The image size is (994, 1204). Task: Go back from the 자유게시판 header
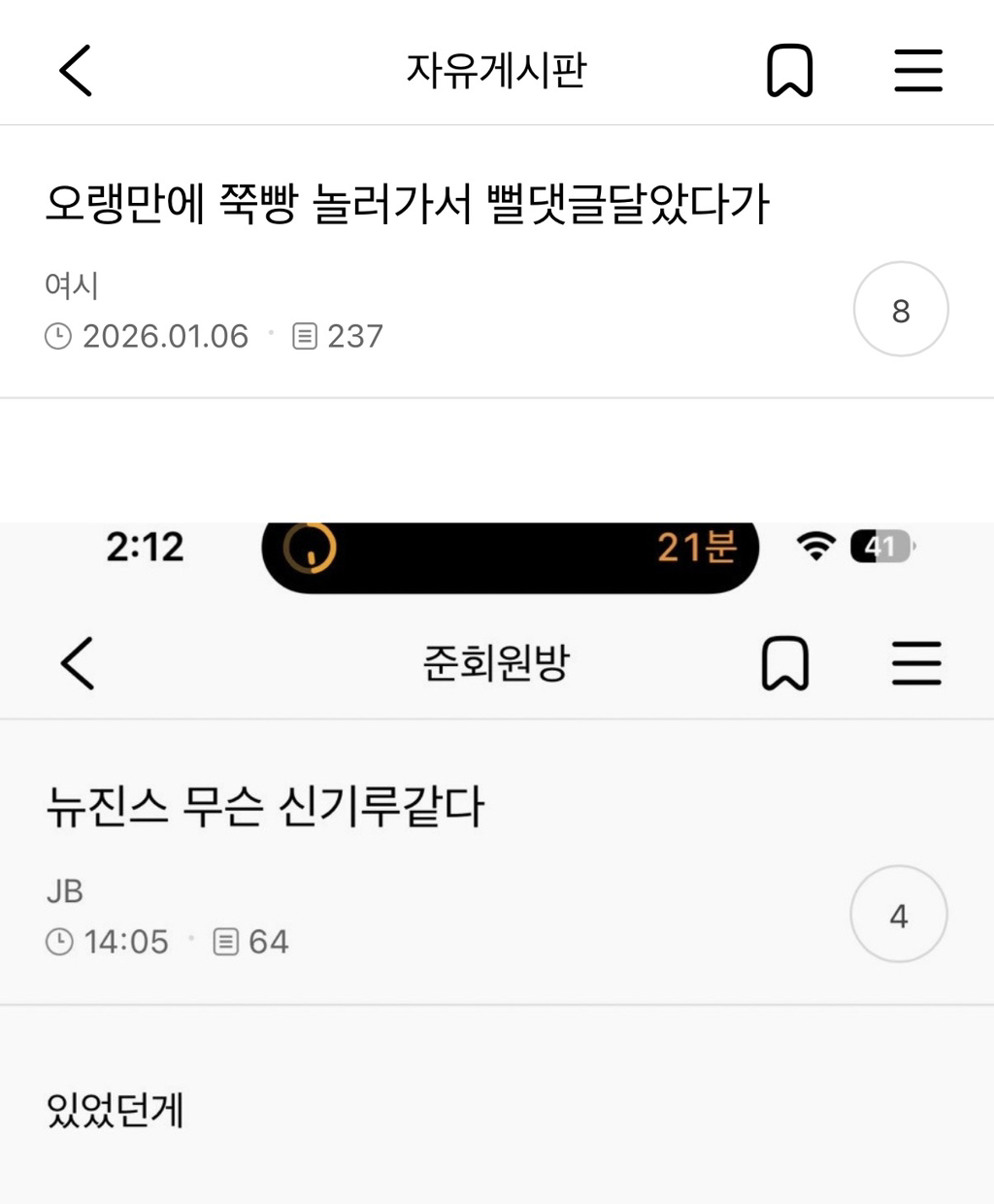76,70
